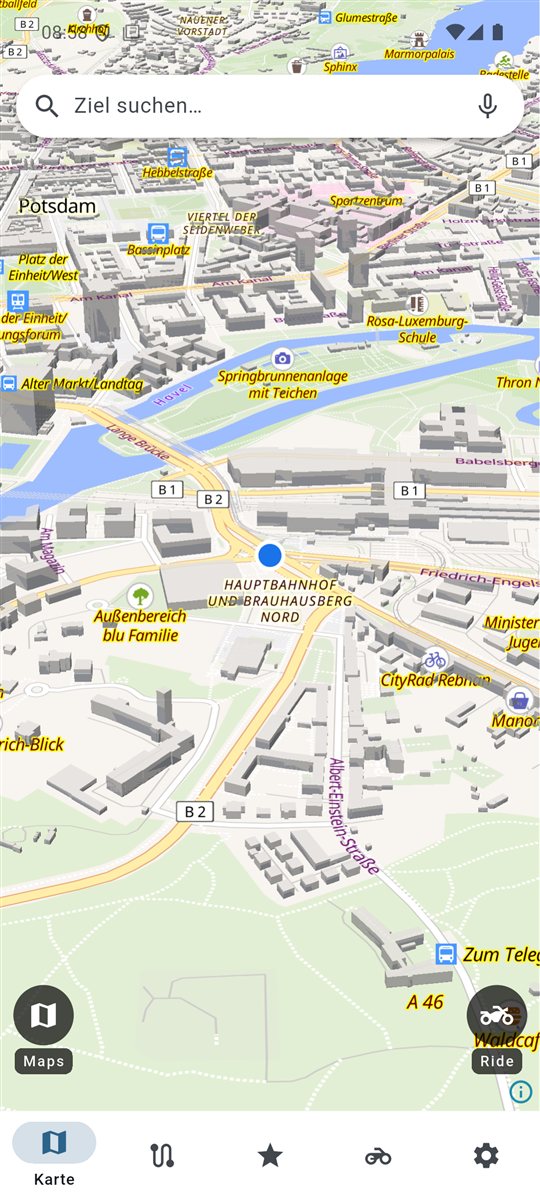Start voice search with the microphone
Viewport: 540px width, 1200px height.
coord(487,106)
